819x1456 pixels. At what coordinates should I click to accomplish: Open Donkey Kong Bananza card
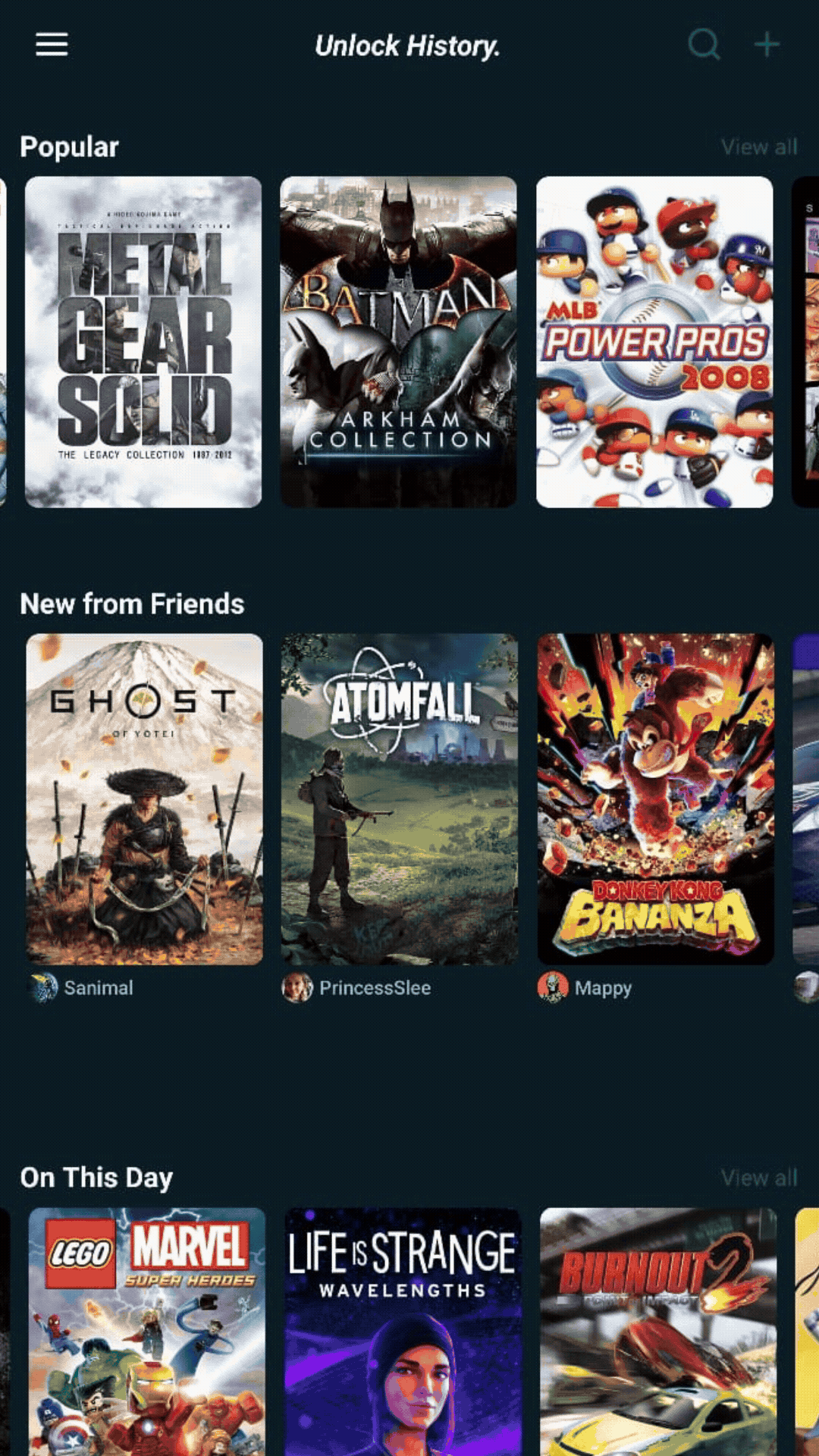click(x=655, y=799)
